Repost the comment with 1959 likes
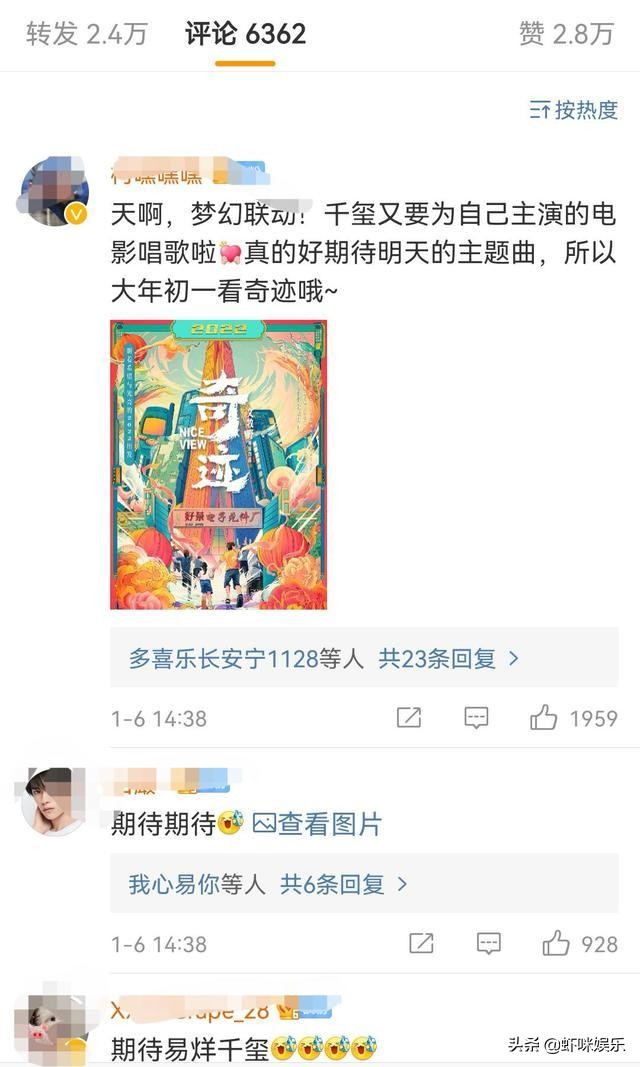This screenshot has height=1067, width=640. [x=409, y=717]
